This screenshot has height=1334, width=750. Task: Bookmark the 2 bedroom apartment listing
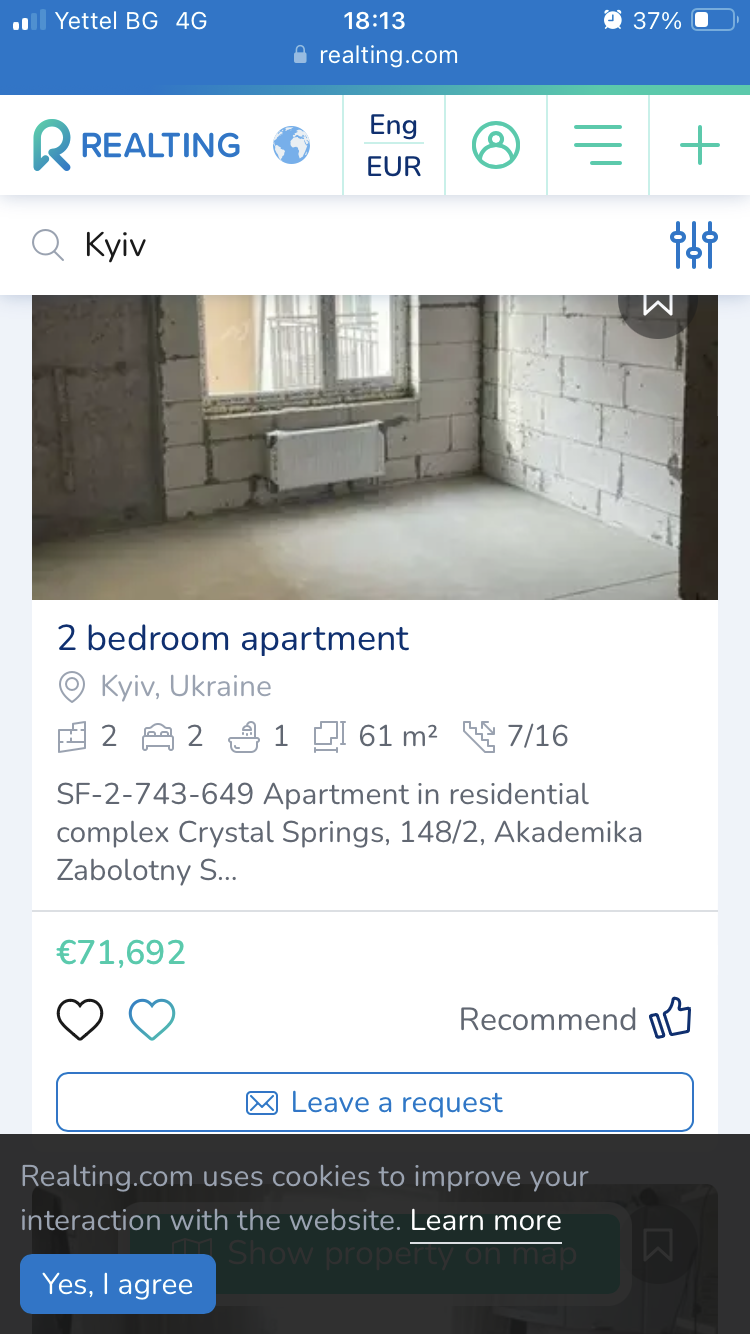[x=657, y=305]
